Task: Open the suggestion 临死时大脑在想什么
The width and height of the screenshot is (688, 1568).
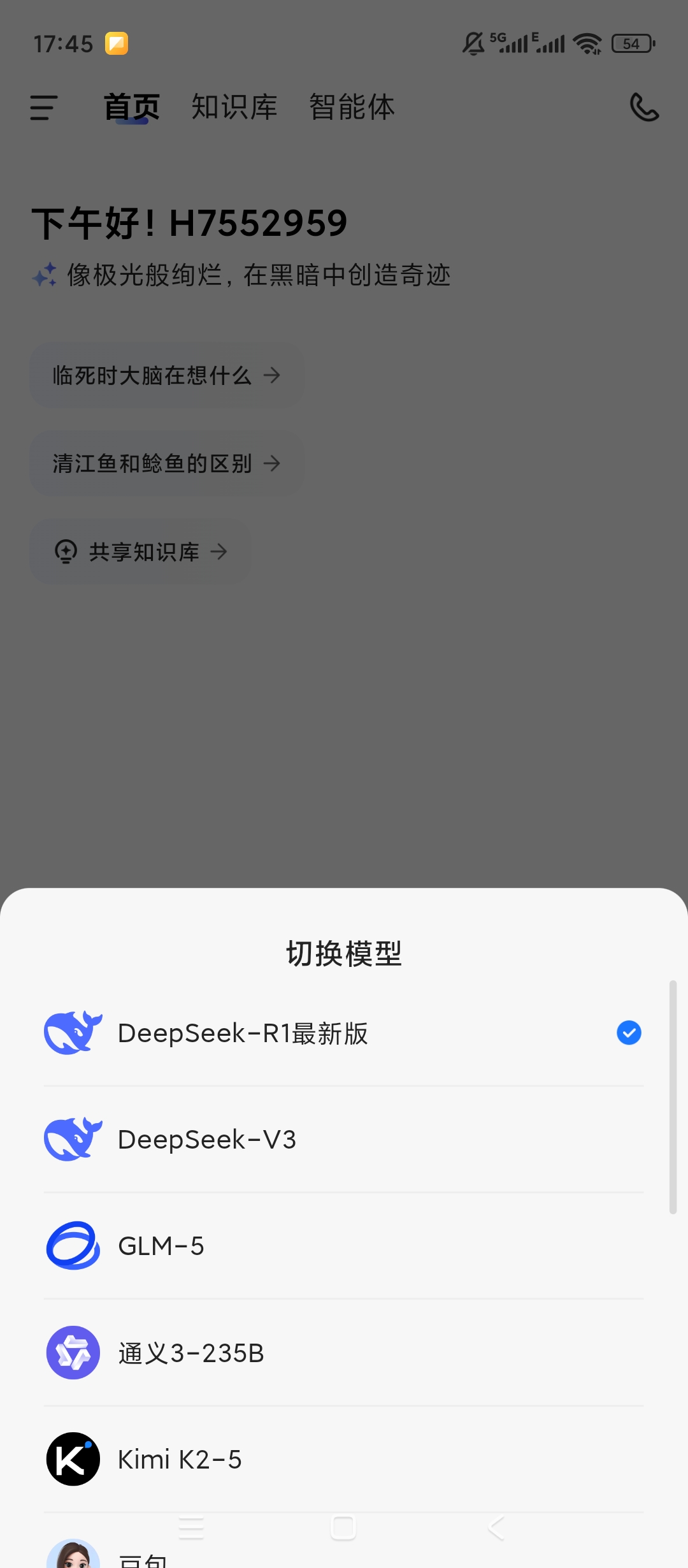Action: click(x=166, y=375)
